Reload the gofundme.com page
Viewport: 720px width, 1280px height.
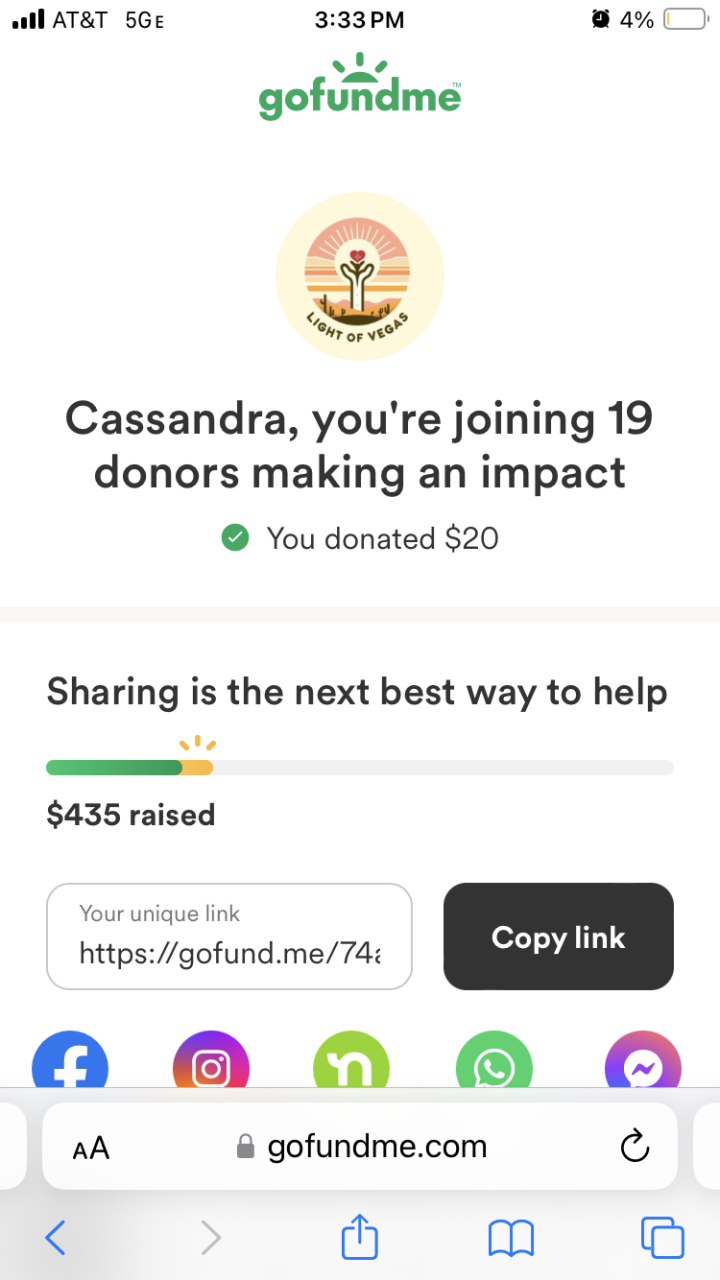coord(635,1147)
